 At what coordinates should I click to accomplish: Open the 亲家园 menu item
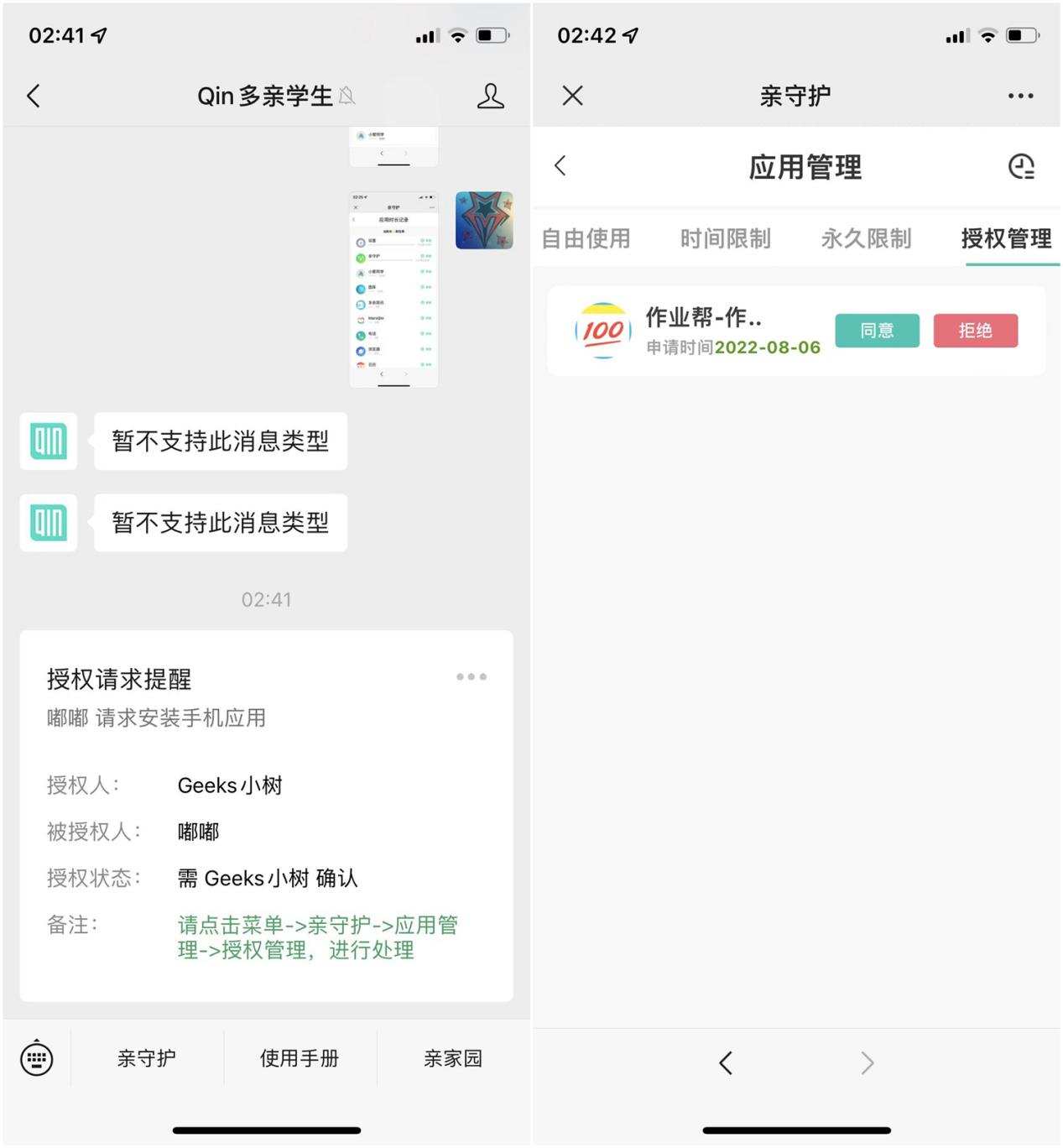click(x=453, y=1058)
